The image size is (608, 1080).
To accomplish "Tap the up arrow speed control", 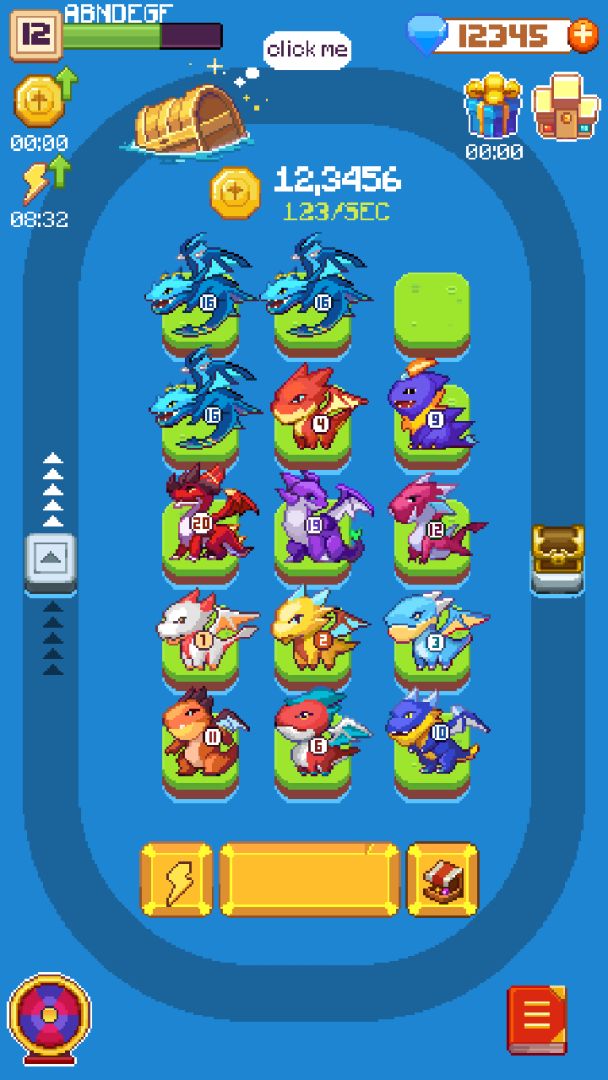I will click(x=51, y=555).
